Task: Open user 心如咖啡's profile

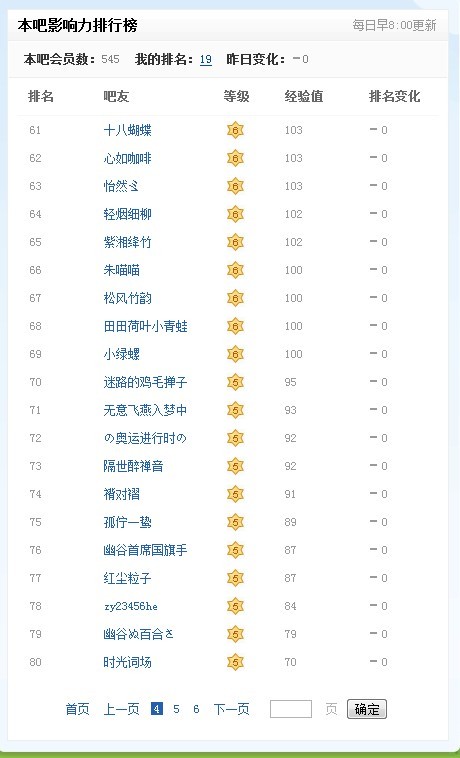Action: [x=128, y=159]
